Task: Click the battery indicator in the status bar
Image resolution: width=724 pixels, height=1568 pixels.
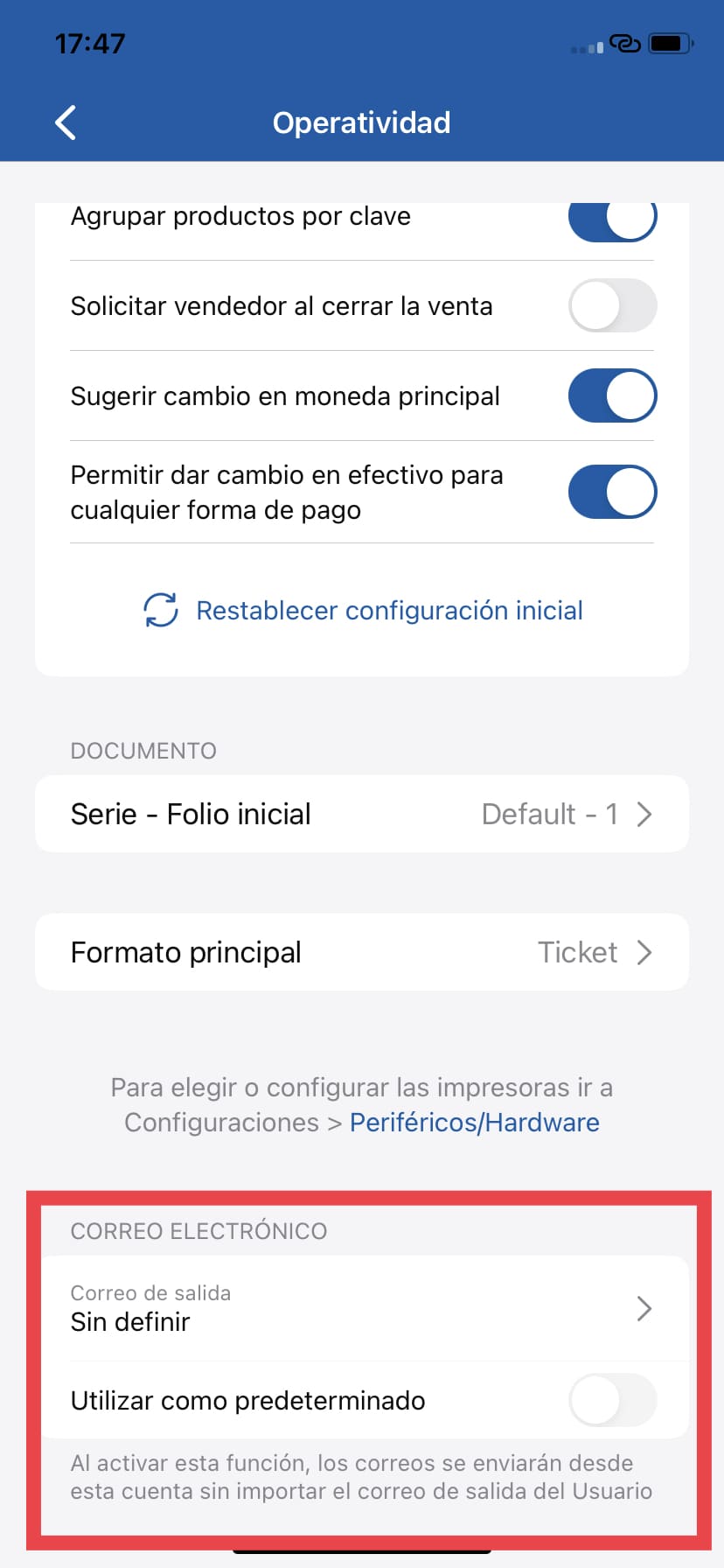Action: click(670, 44)
